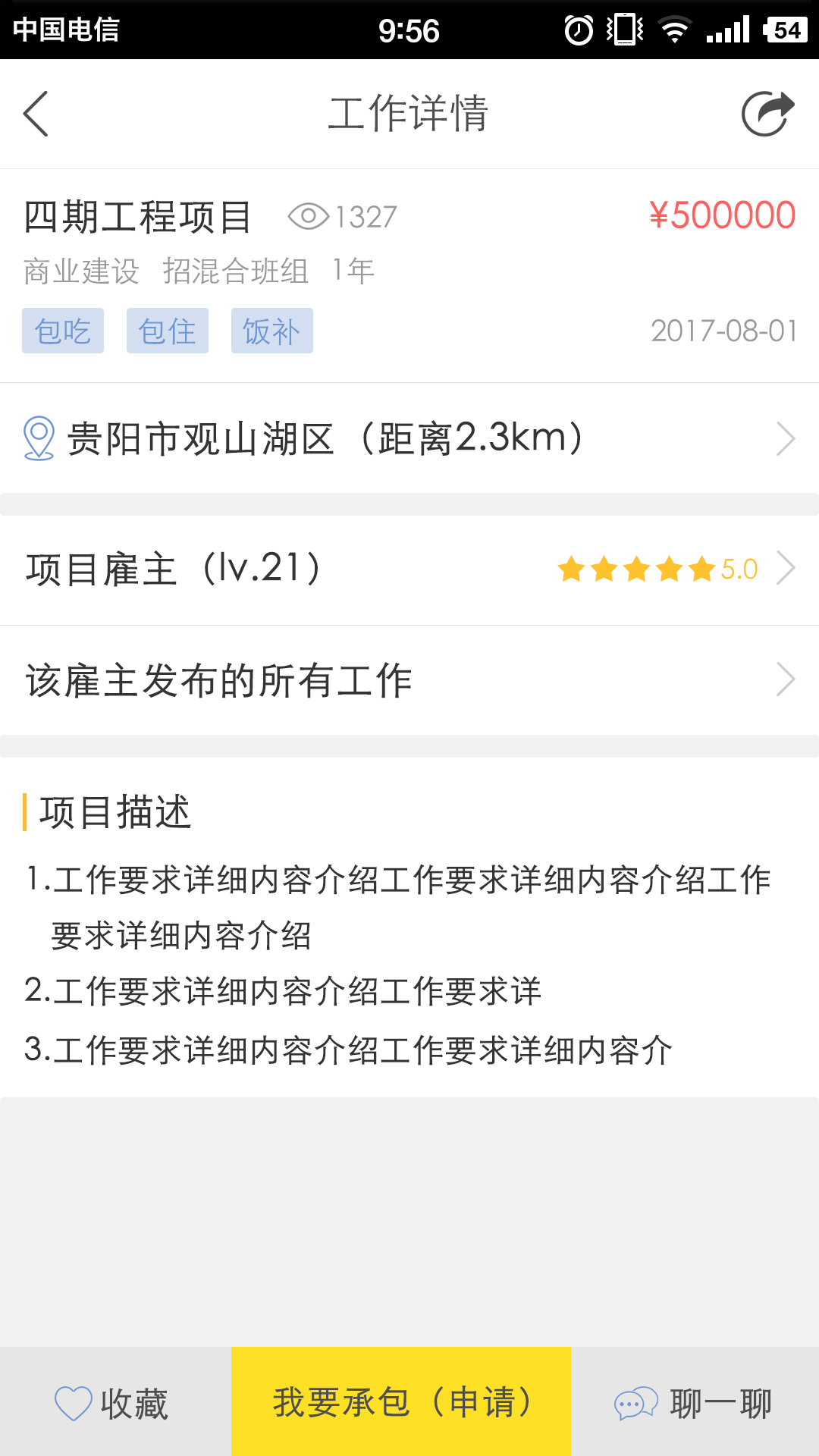Viewport: 819px width, 1456px height.
Task: Open 该雇主发布的所有工作
Action: pyautogui.click(x=409, y=680)
